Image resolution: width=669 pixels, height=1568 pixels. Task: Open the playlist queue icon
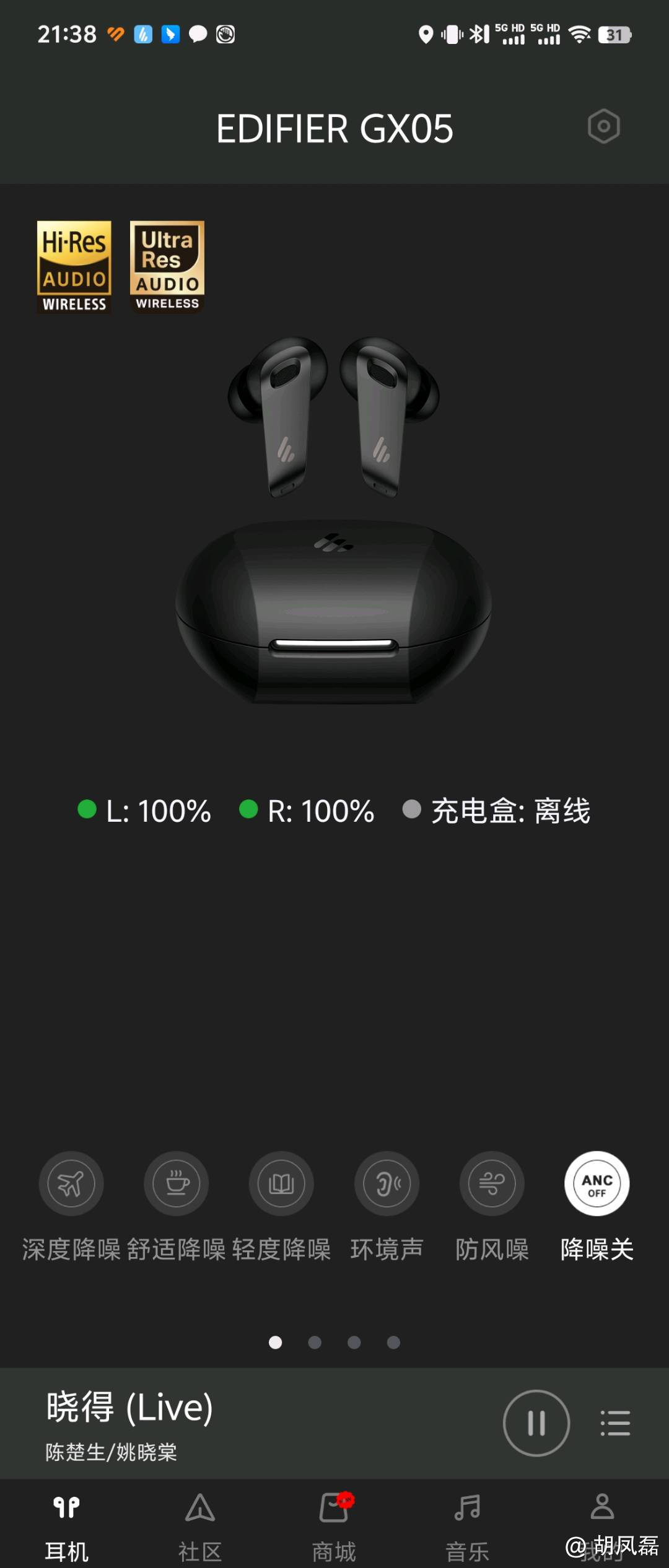[x=615, y=1423]
